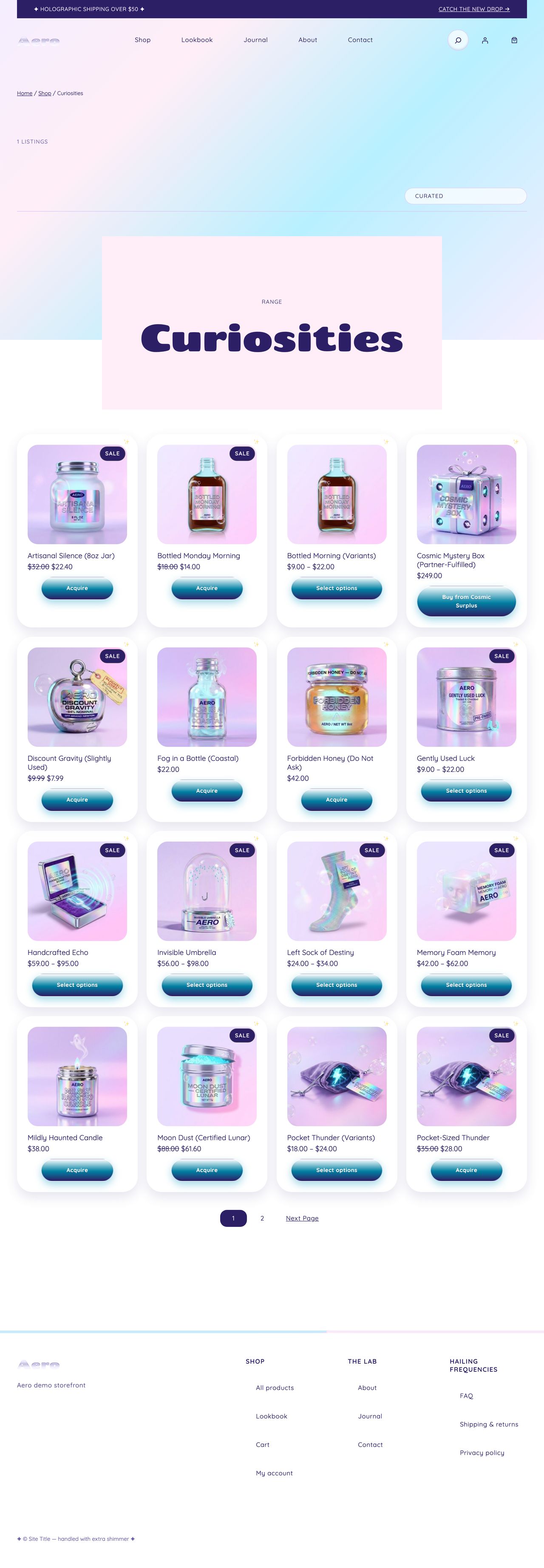Open the FAQ footer link
This screenshot has width=544, height=1568.
[x=466, y=1396]
